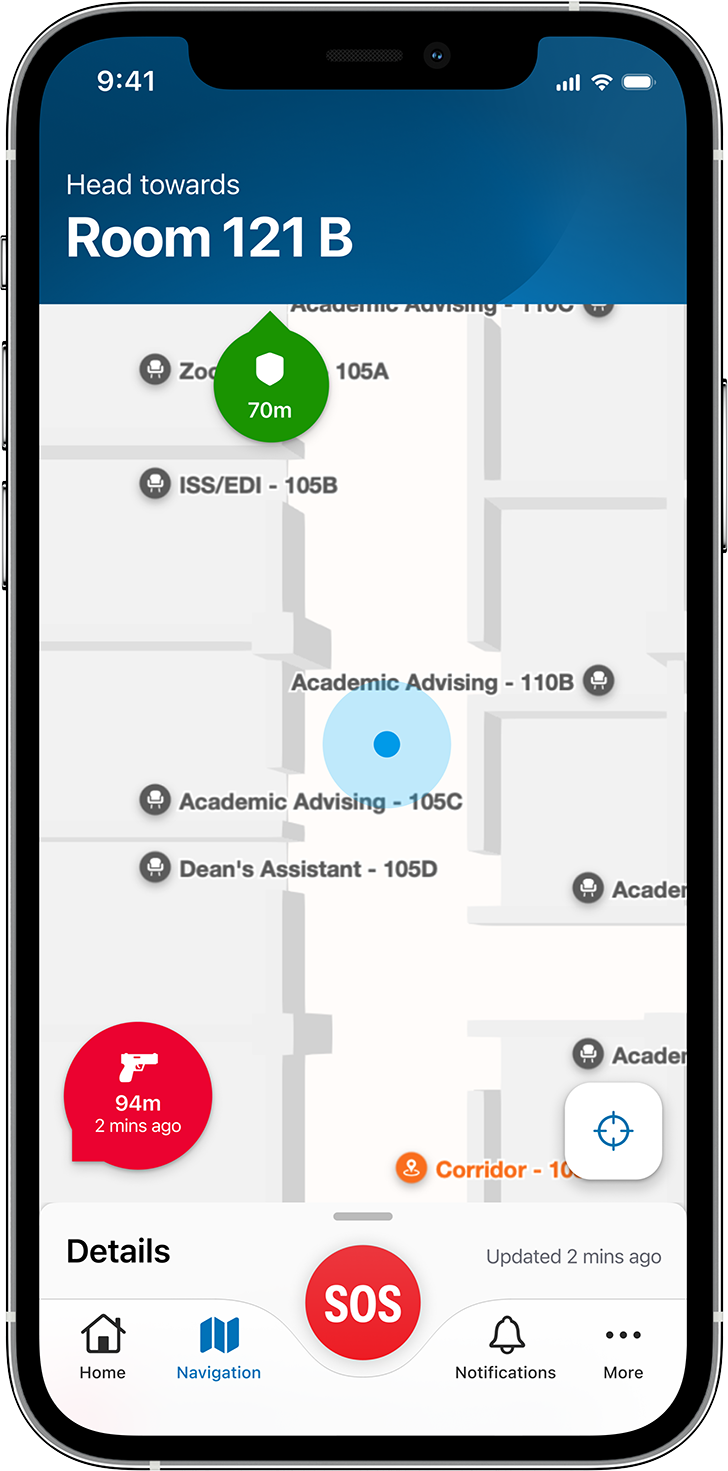The width and height of the screenshot is (728, 1471).
Task: Tap the orange Corridor location pin
Action: pos(411,1168)
